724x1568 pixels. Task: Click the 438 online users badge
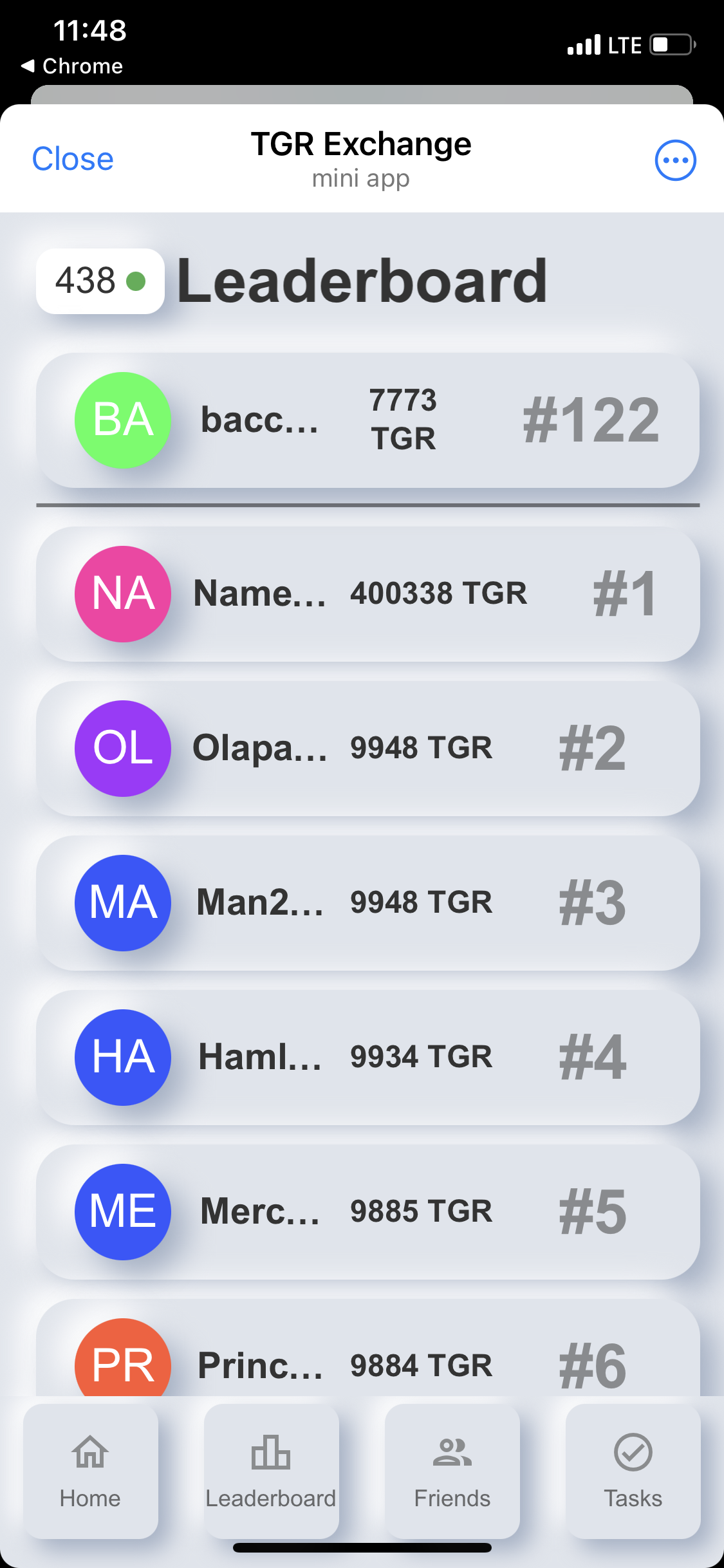coord(100,281)
